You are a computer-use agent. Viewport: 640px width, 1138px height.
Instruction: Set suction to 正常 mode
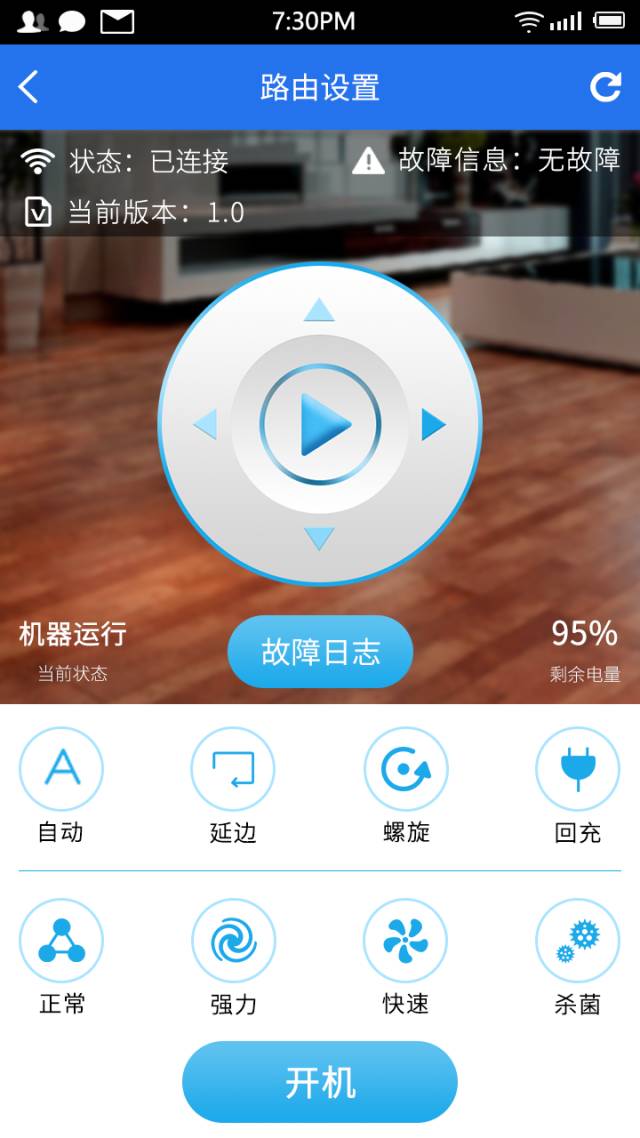pyautogui.click(x=61, y=941)
